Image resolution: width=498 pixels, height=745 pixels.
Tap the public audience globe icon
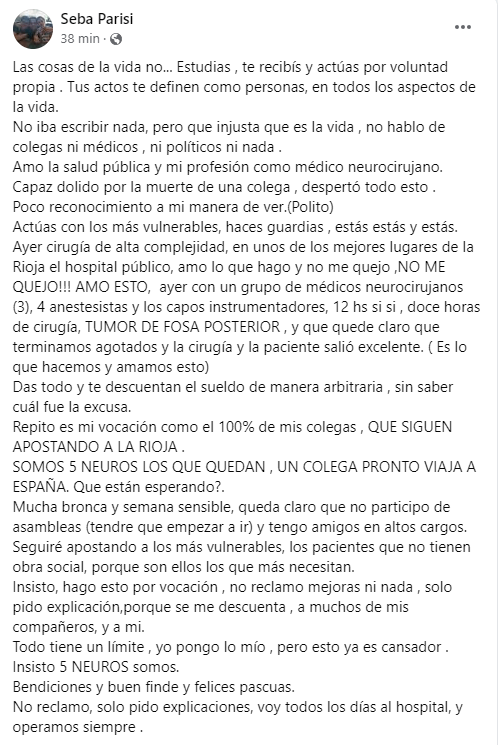pos(116,39)
